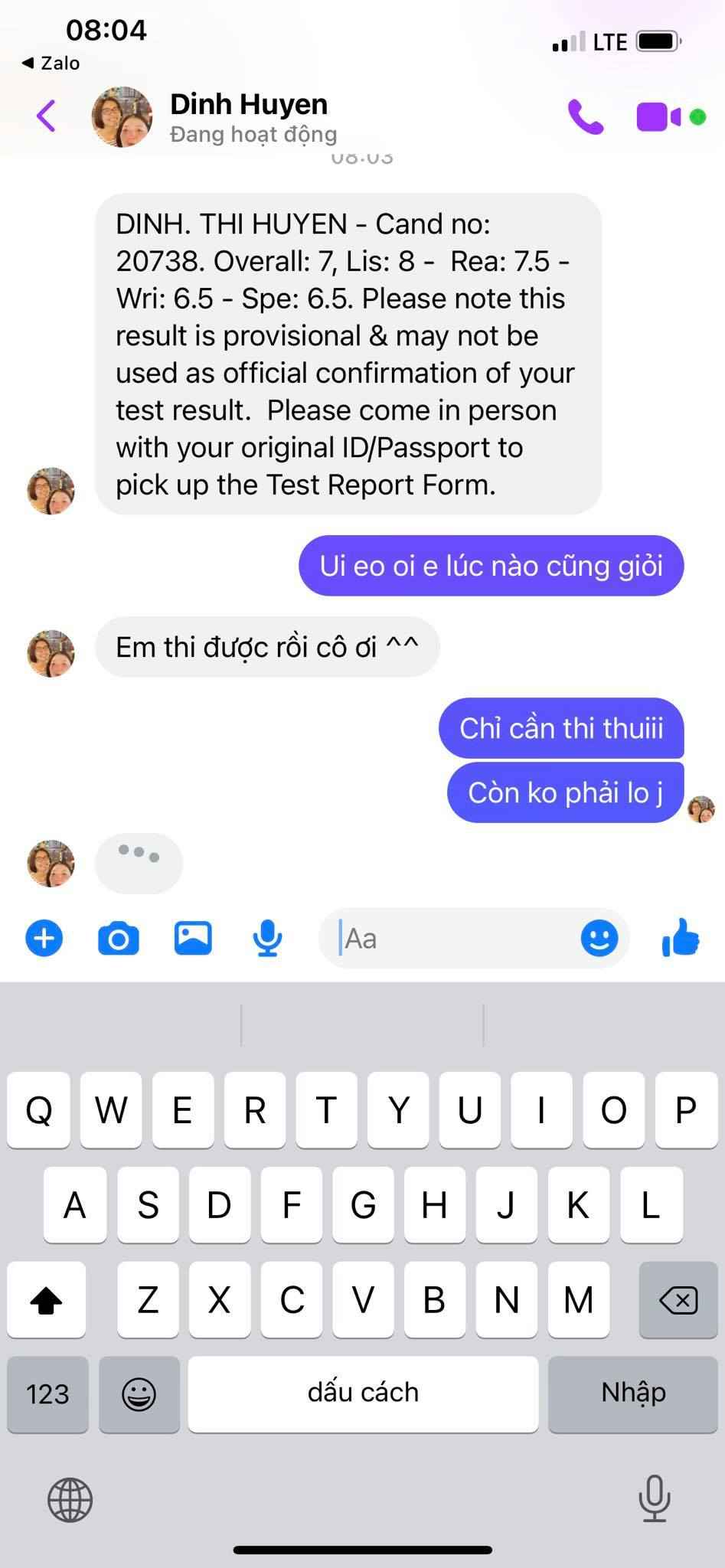This screenshot has width=725, height=1568.
Task: Go back to the chat list
Action: coord(46,116)
